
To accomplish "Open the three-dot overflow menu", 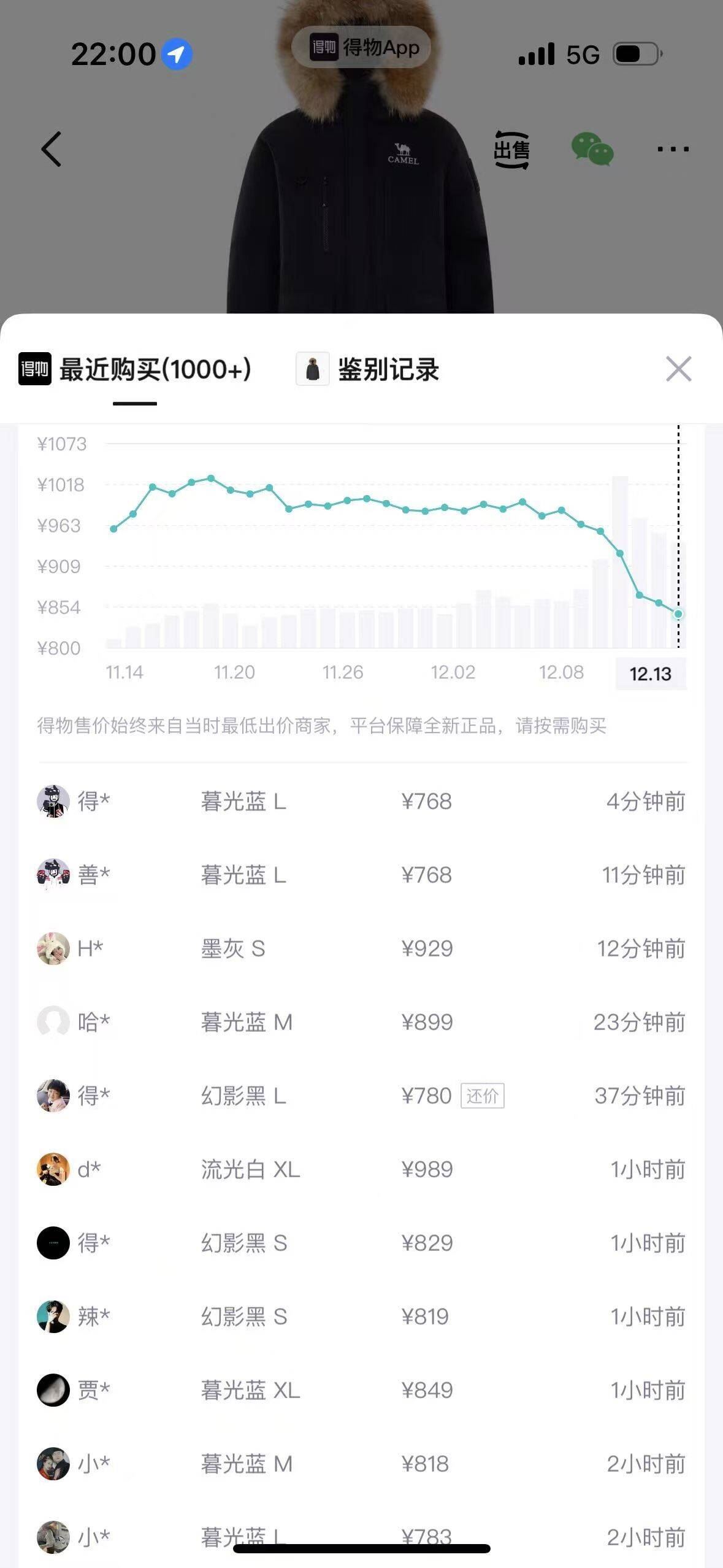I will [673, 149].
